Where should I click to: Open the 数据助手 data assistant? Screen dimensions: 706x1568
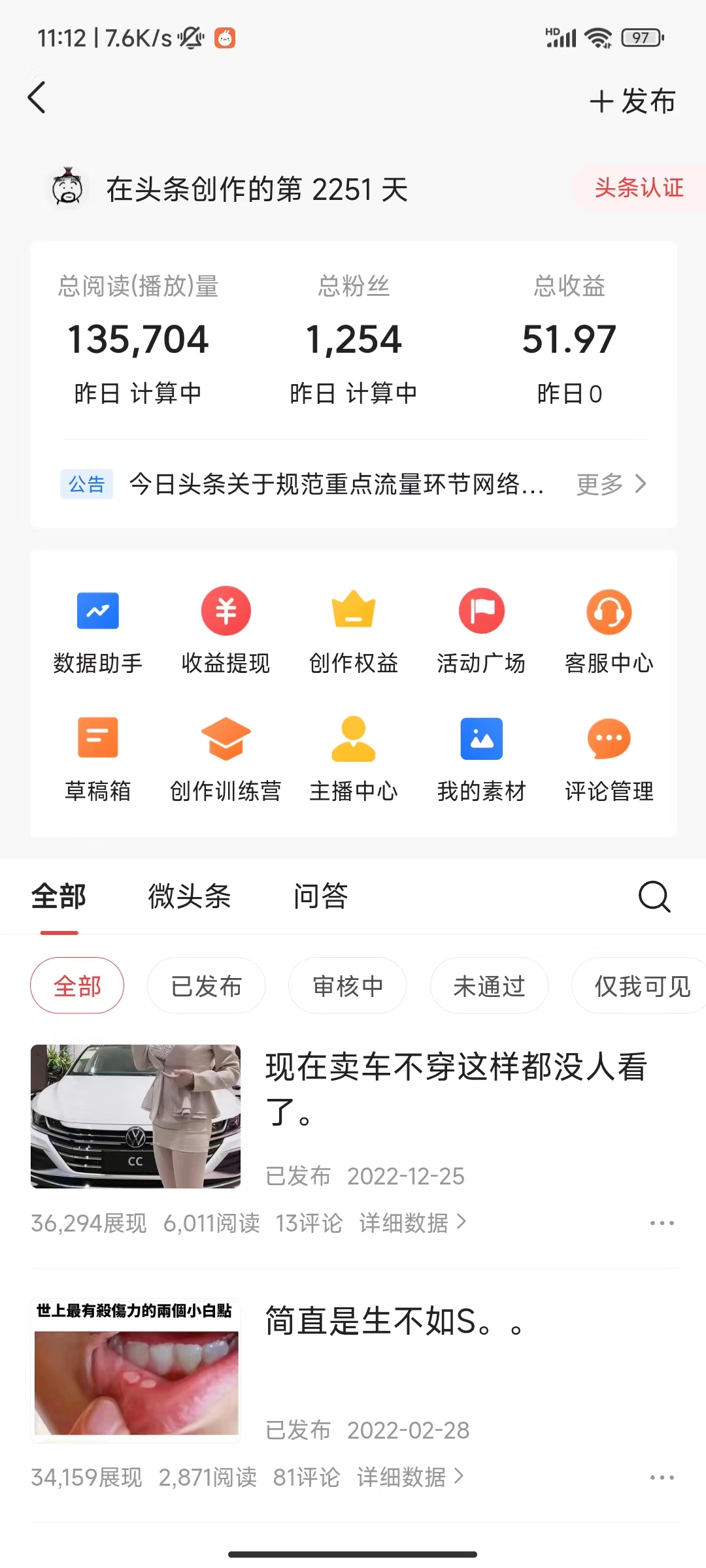coord(97,627)
